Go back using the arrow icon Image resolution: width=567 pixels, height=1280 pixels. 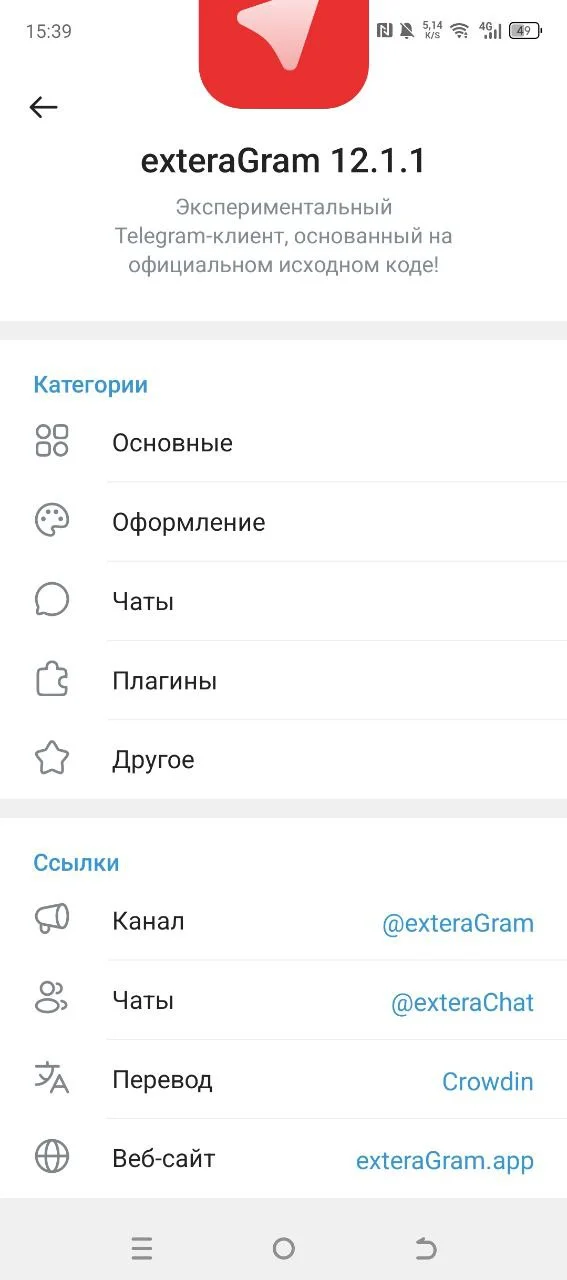44,107
